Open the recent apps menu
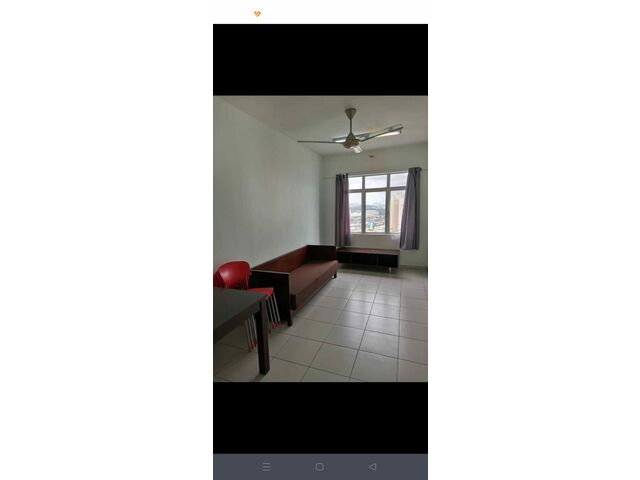 [266, 466]
